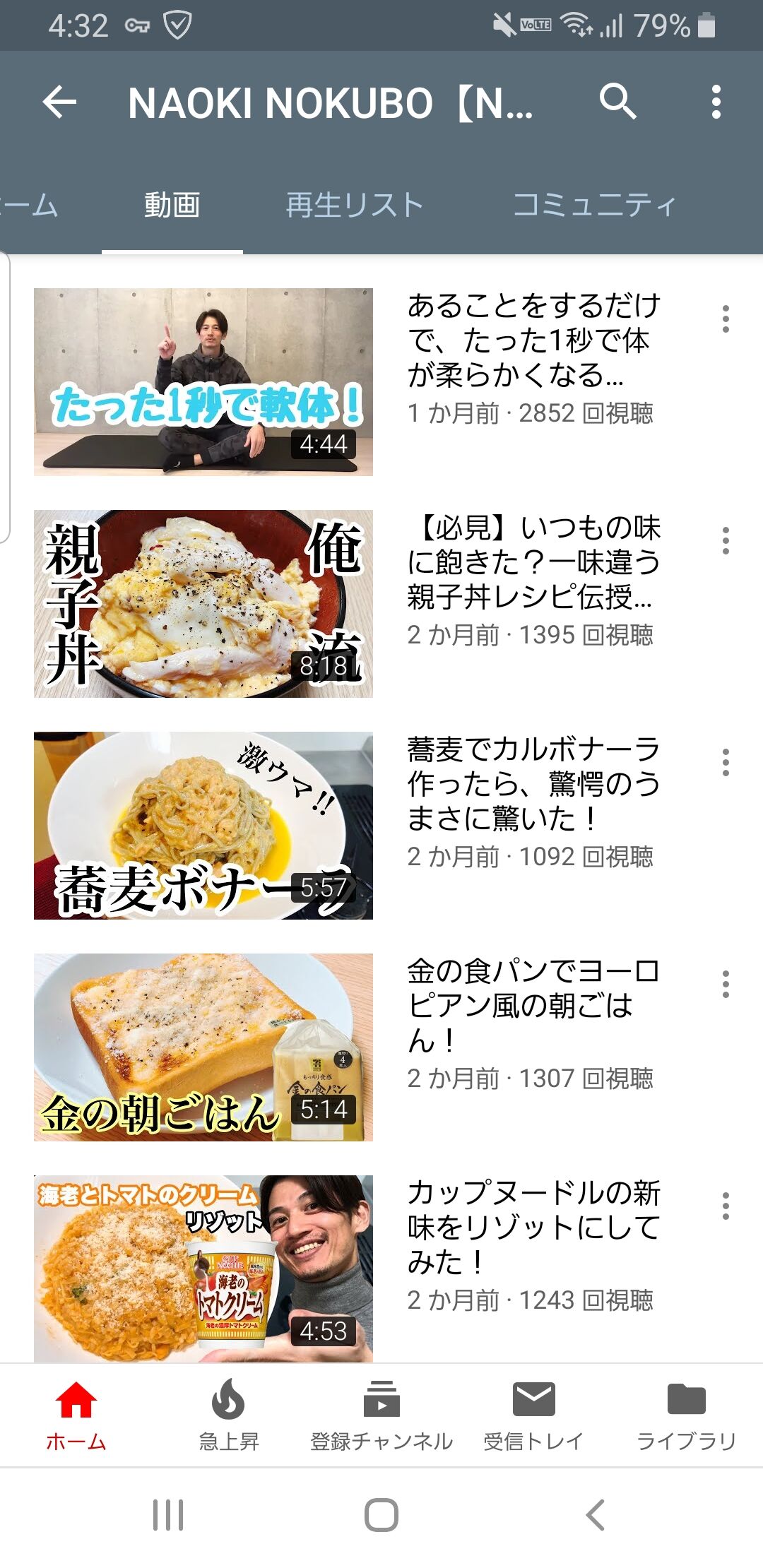Open options for the 親子丼レシピ video
The width and height of the screenshot is (763, 1568).
[x=726, y=541]
